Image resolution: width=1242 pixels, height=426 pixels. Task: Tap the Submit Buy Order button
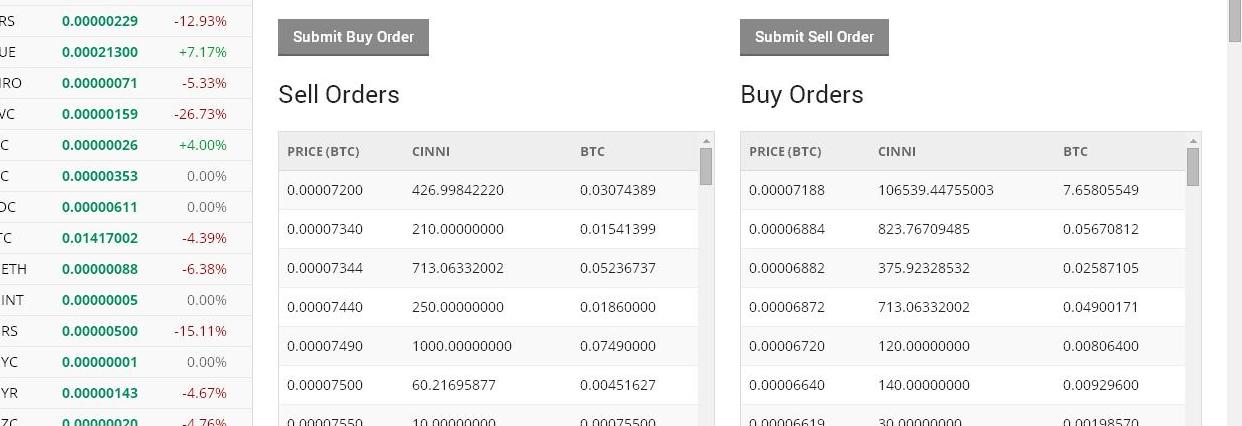tap(353, 37)
